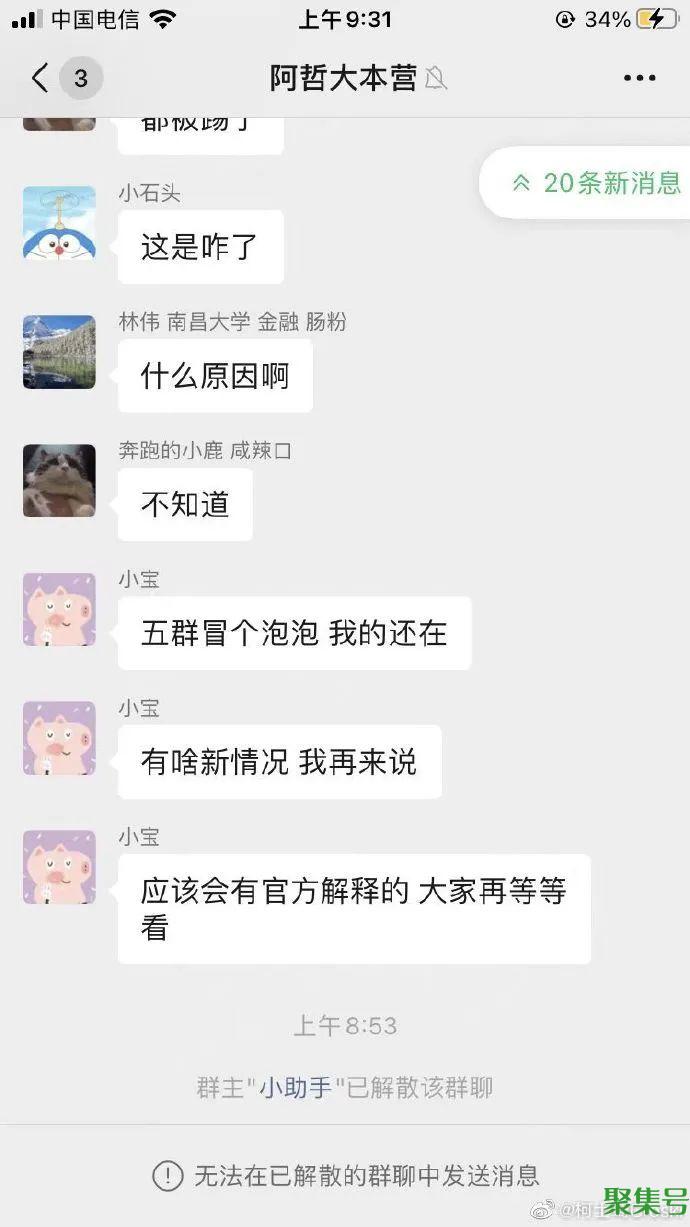View profile of 林伟 南昌大学 金融 肠粉
Image resolution: width=690 pixels, height=1227 pixels.
pos(59,352)
